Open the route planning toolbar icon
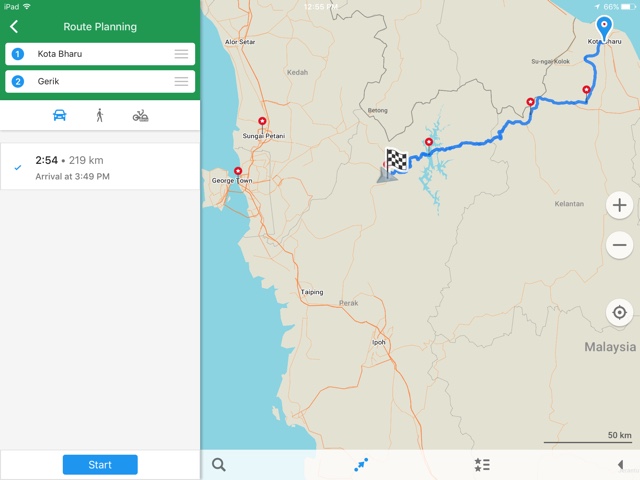Screen dimensions: 640x480 361,464
